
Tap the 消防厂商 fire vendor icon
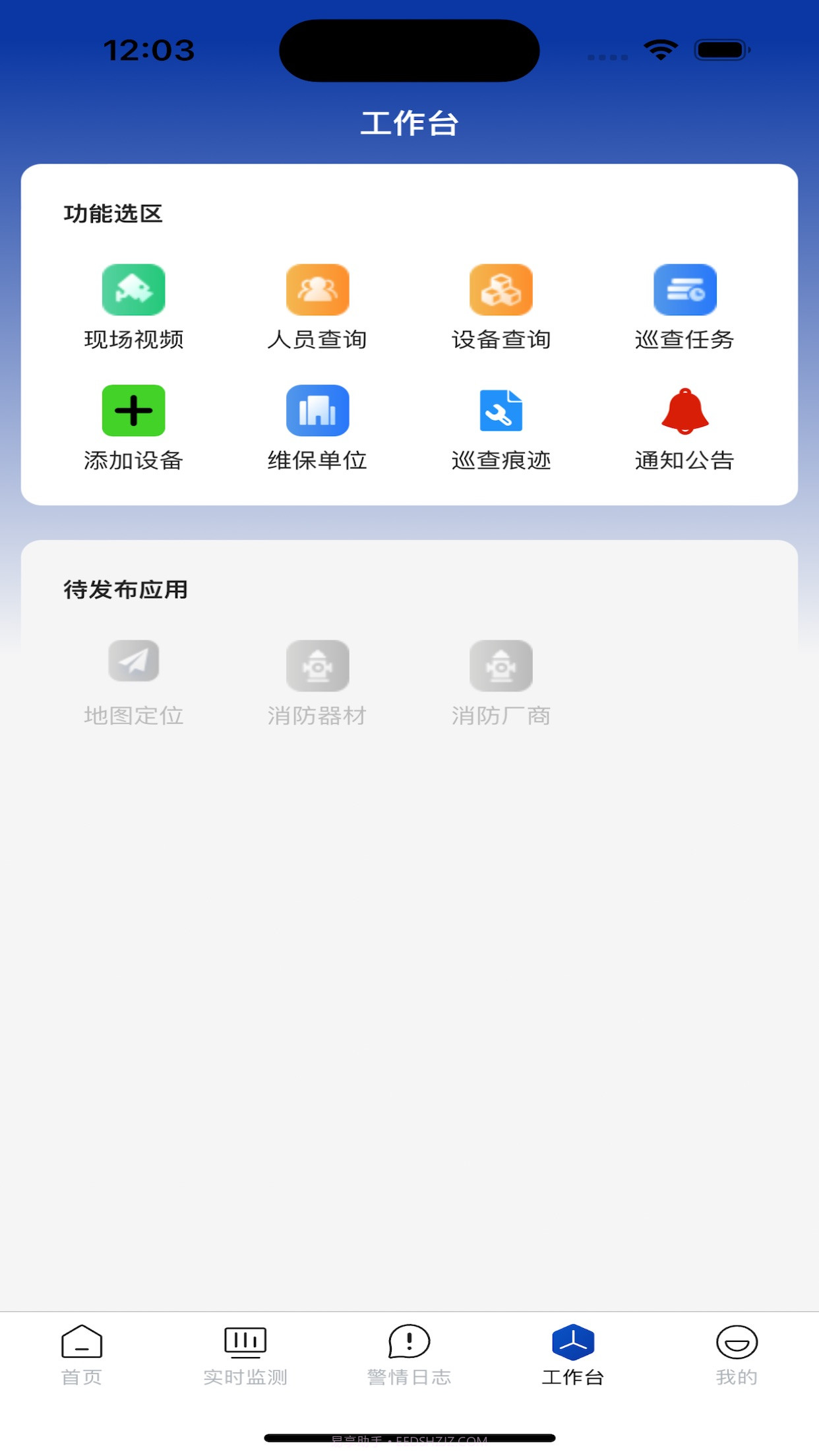(x=501, y=665)
